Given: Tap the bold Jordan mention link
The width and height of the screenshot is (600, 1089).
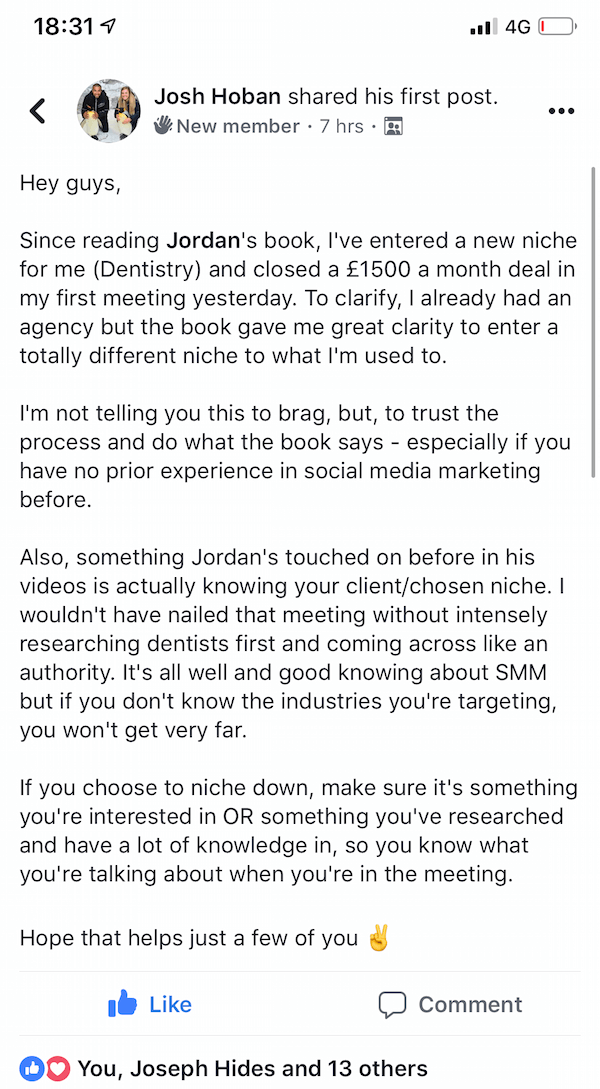Looking at the screenshot, I should click(x=203, y=242).
